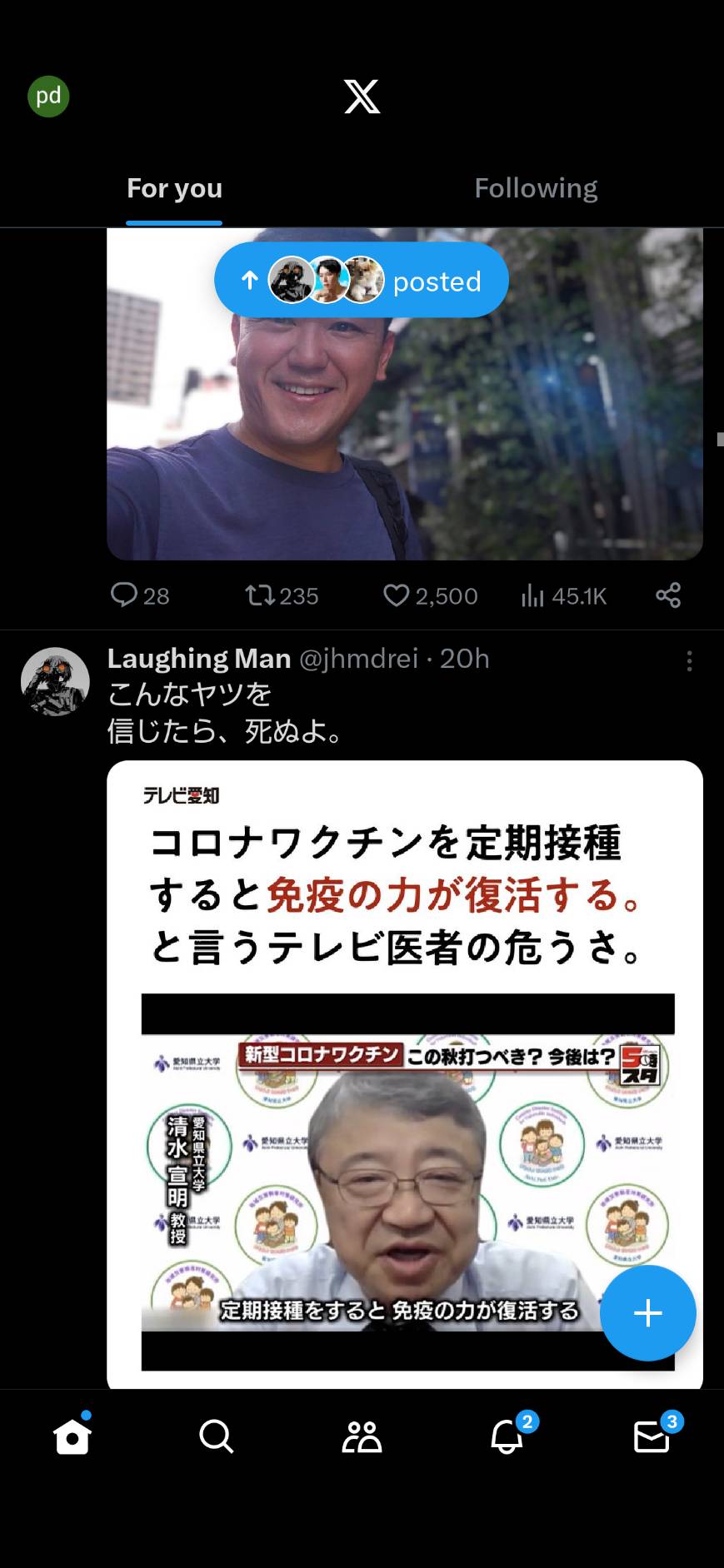Open Laughing Man's attached TV screenshot image
Viewport: 724px width, 1568px height.
coord(405,1074)
